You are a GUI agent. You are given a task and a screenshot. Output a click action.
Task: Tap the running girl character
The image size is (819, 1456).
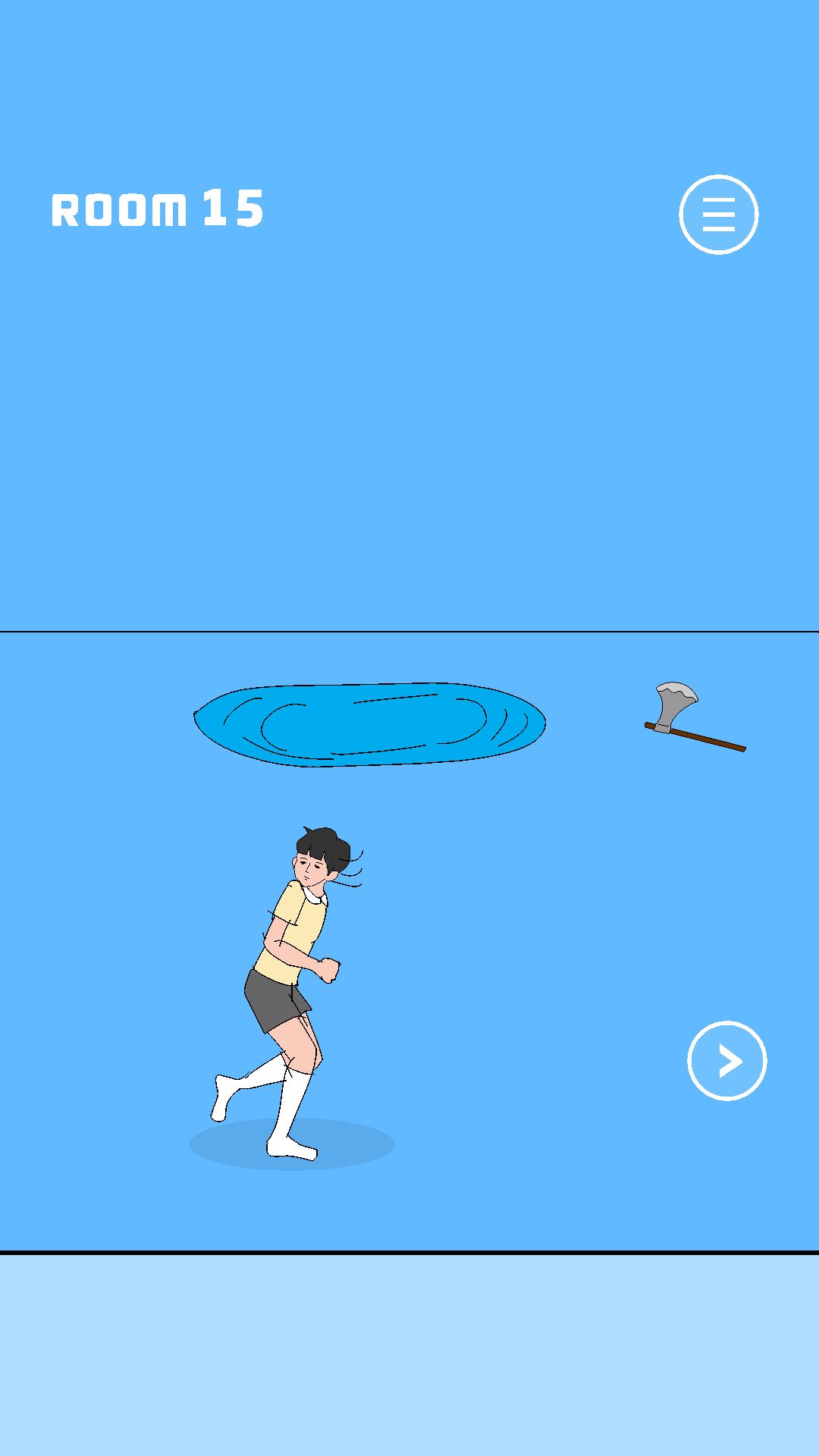click(296, 948)
